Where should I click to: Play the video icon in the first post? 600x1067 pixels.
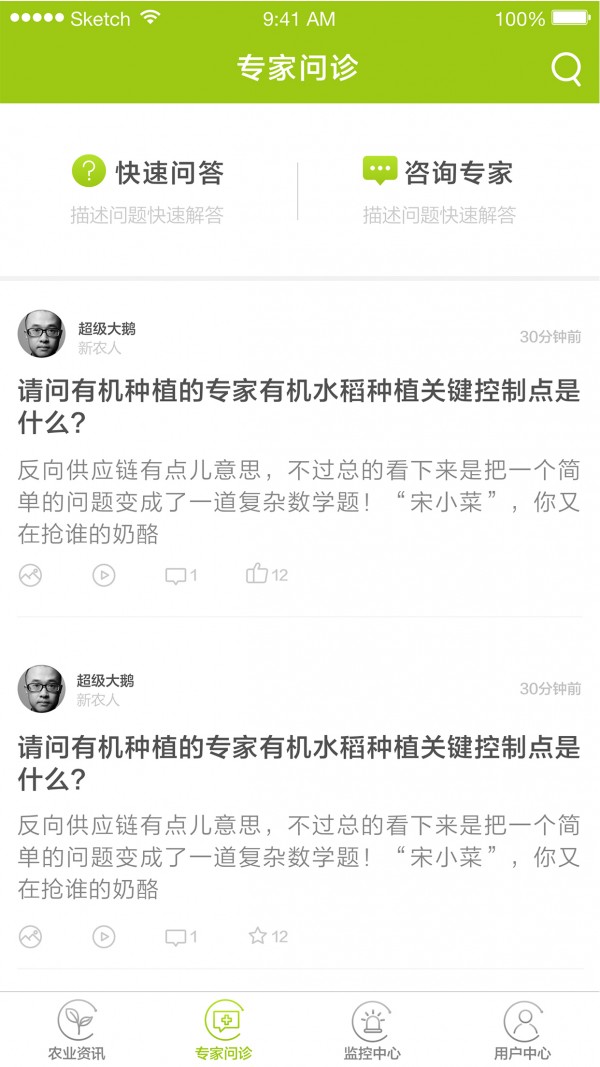coord(104,575)
